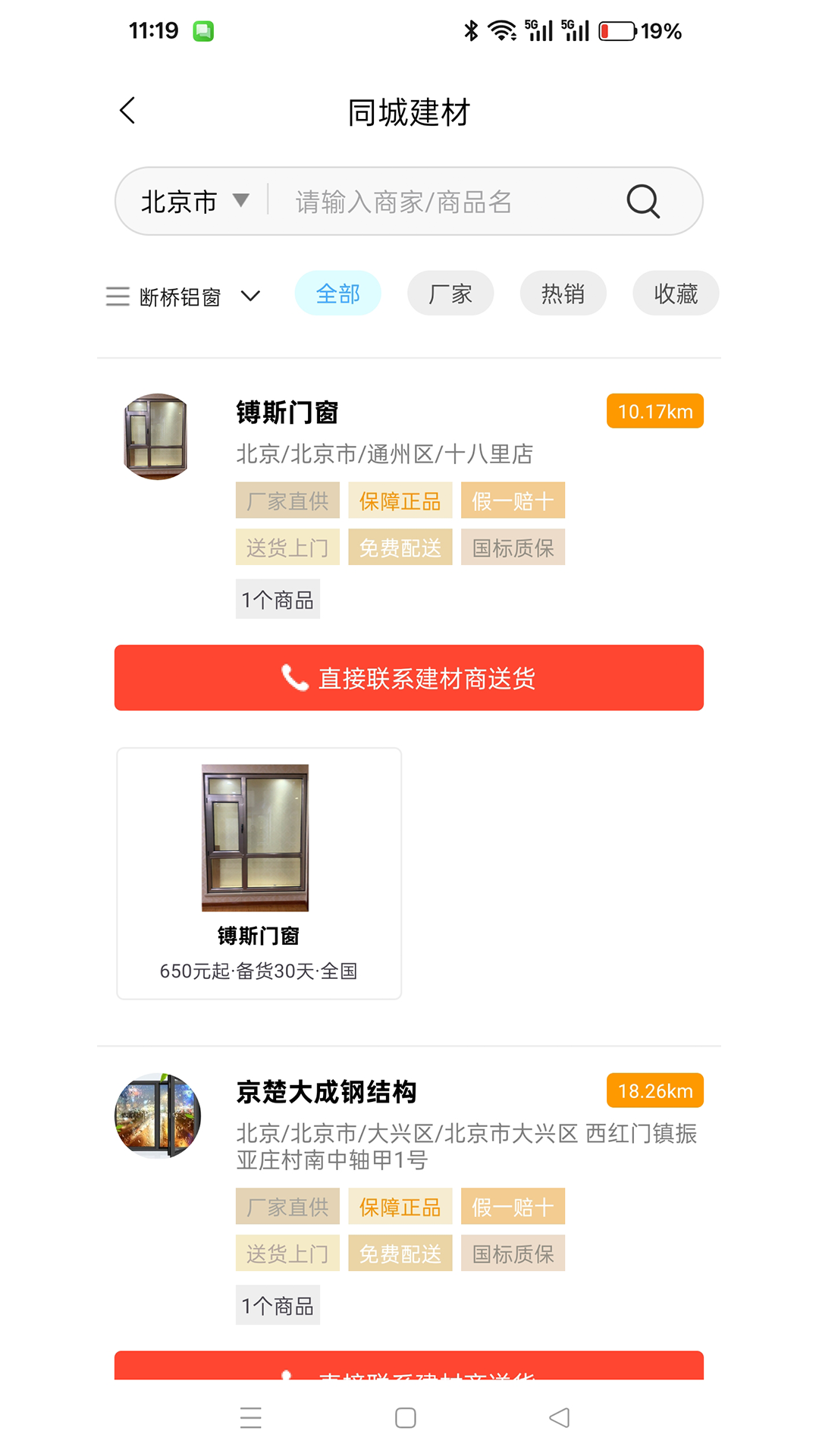Tap the magnifier search icon

tap(642, 202)
